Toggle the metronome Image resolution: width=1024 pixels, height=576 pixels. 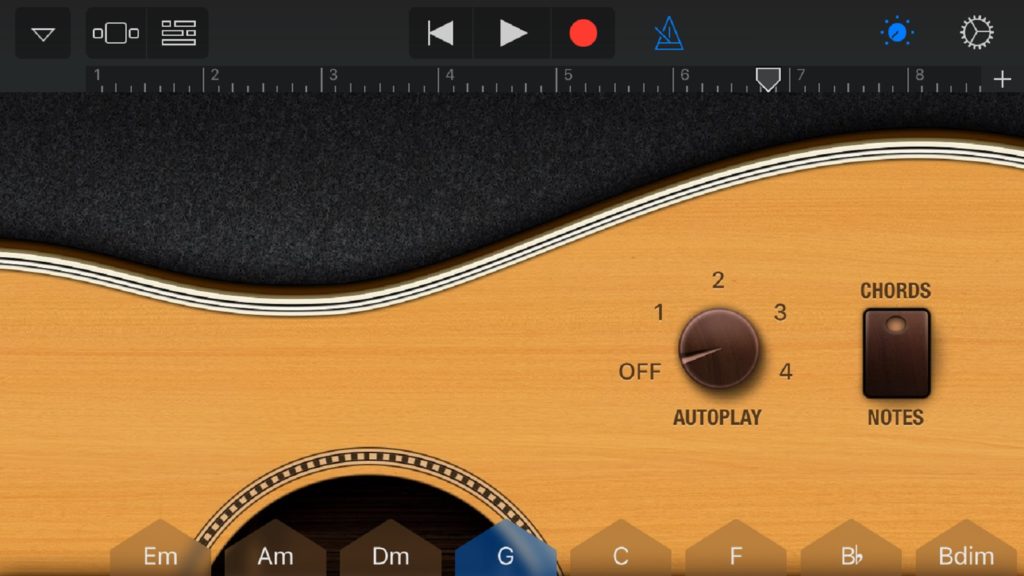669,35
